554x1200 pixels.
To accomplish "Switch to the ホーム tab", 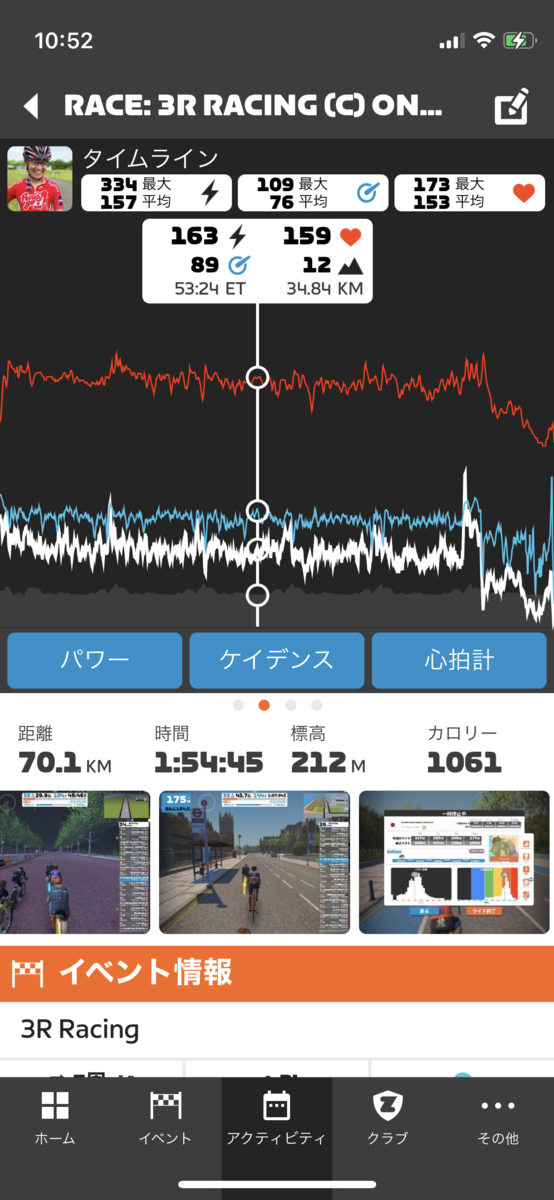I will click(55, 1119).
